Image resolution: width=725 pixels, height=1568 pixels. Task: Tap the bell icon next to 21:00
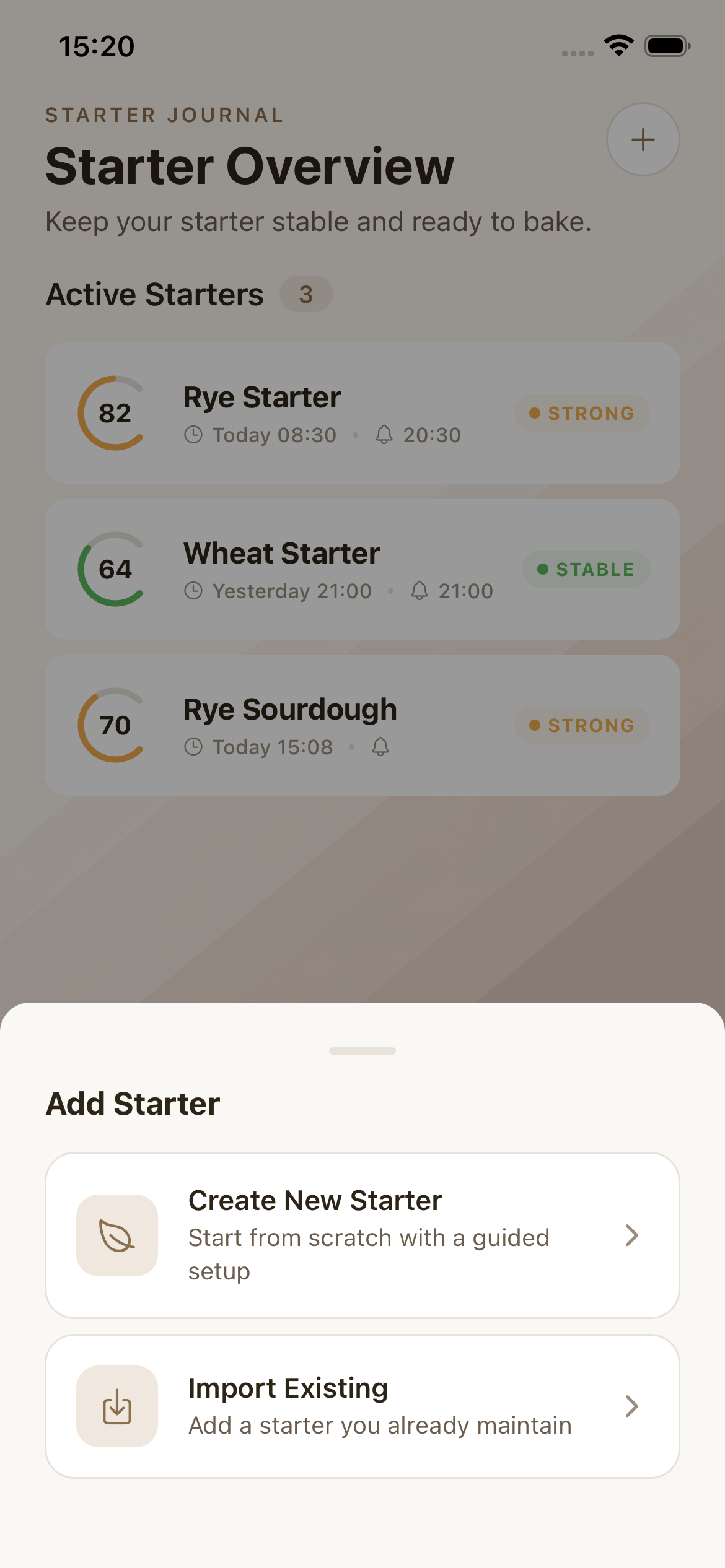[x=420, y=591]
